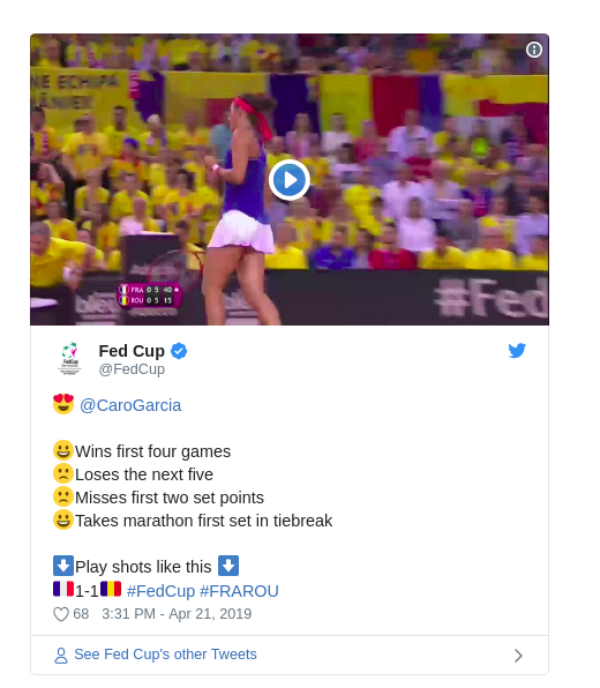Open the #FedCup hashtag
Viewport: 600px width, 688px height.
tap(160, 591)
